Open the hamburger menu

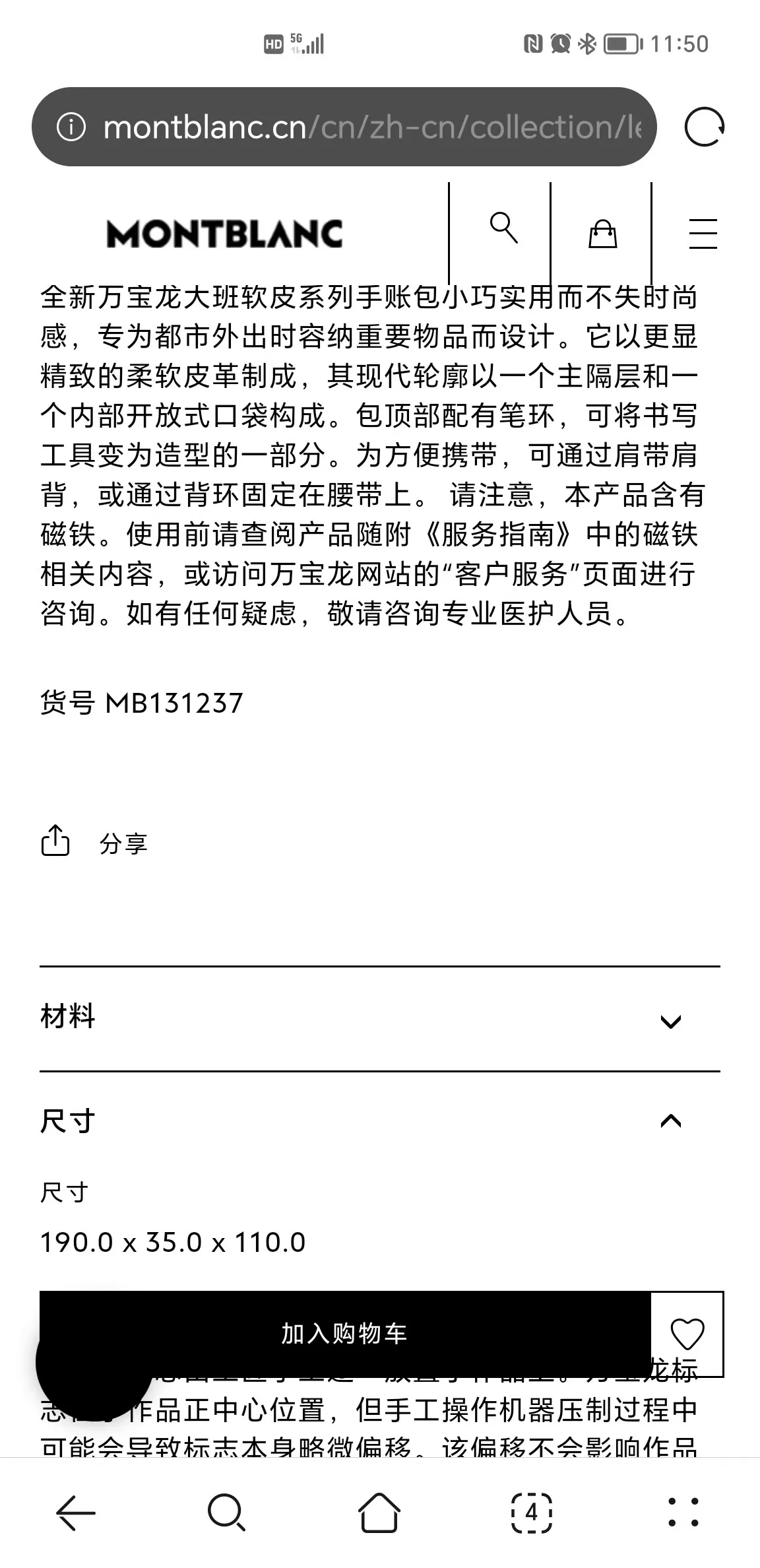(703, 234)
